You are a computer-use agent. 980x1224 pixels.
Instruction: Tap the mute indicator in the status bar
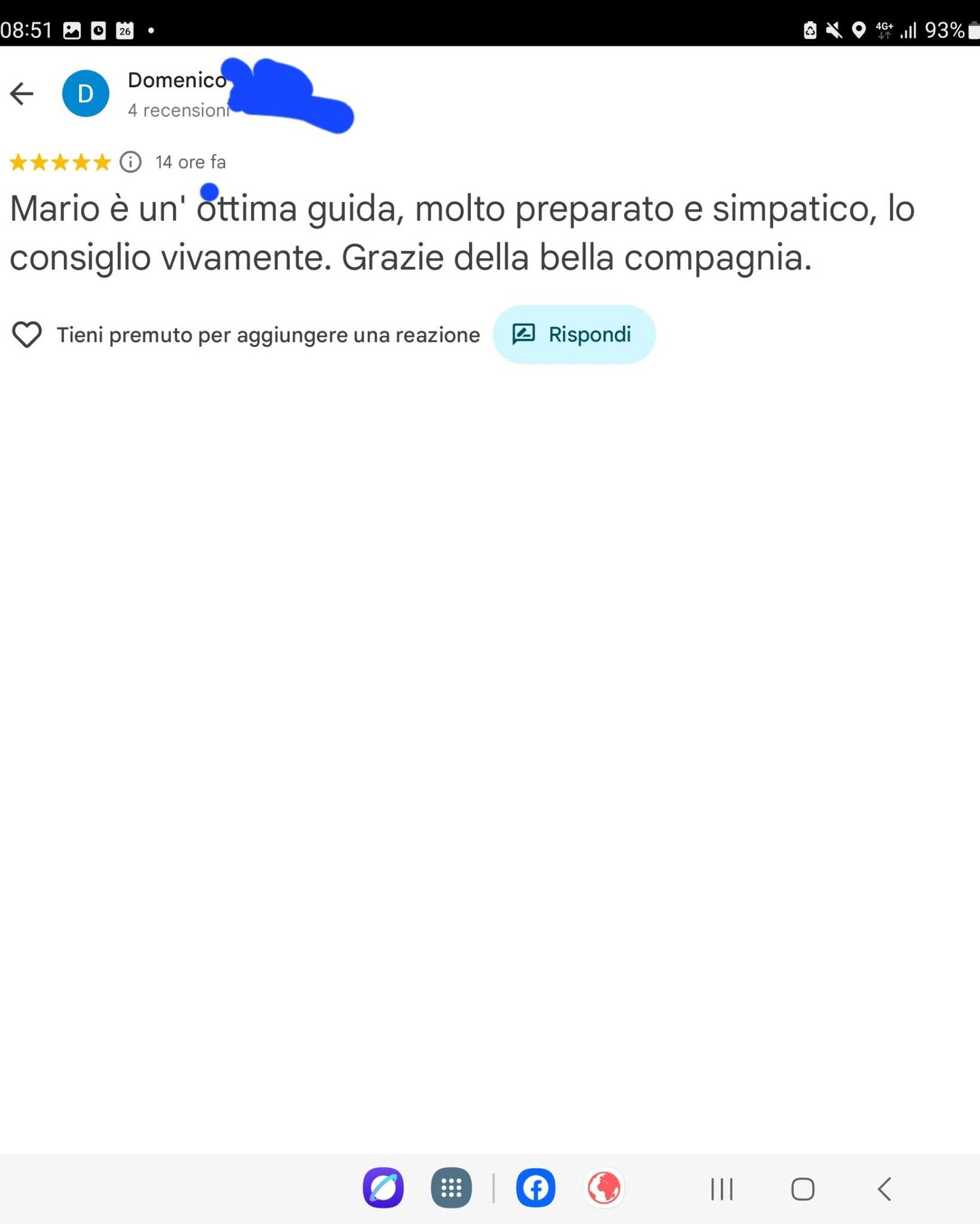point(833,30)
